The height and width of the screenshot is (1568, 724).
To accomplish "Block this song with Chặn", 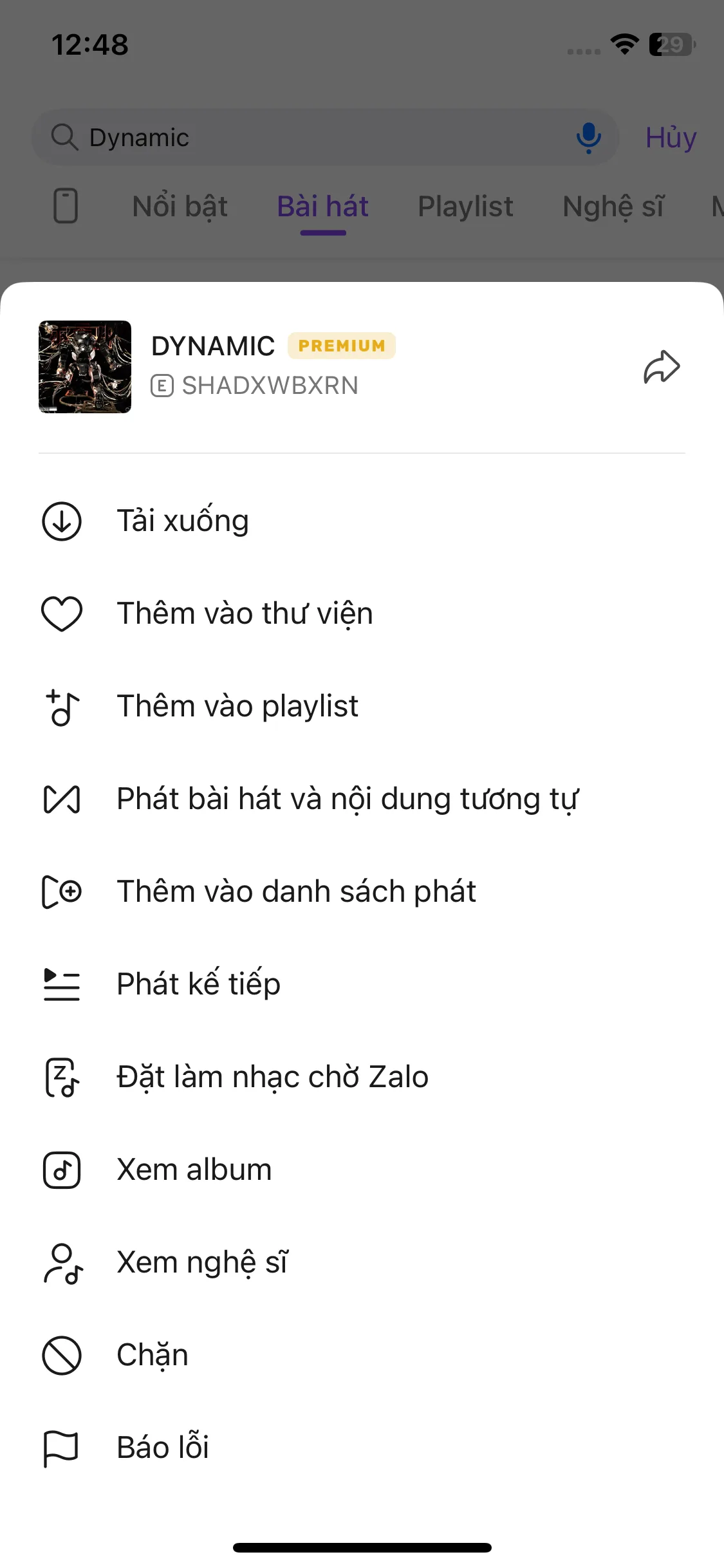I will click(x=153, y=1355).
